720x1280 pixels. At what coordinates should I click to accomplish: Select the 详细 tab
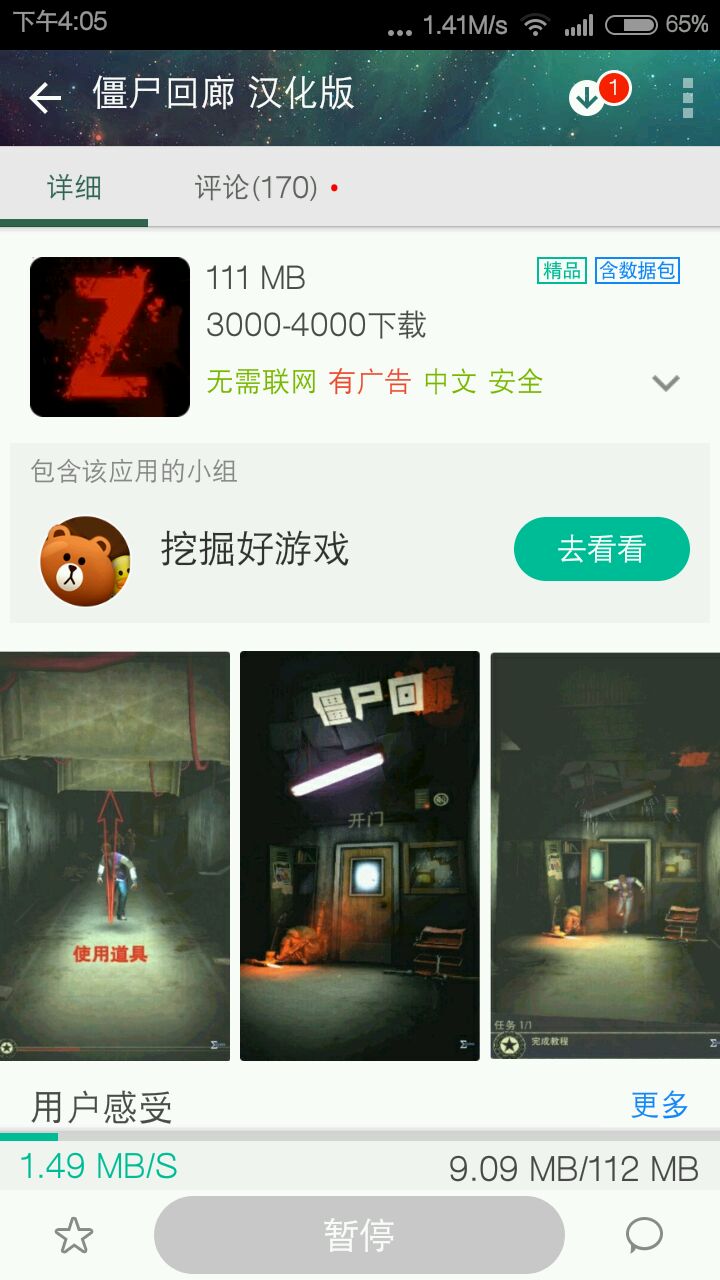click(74, 188)
